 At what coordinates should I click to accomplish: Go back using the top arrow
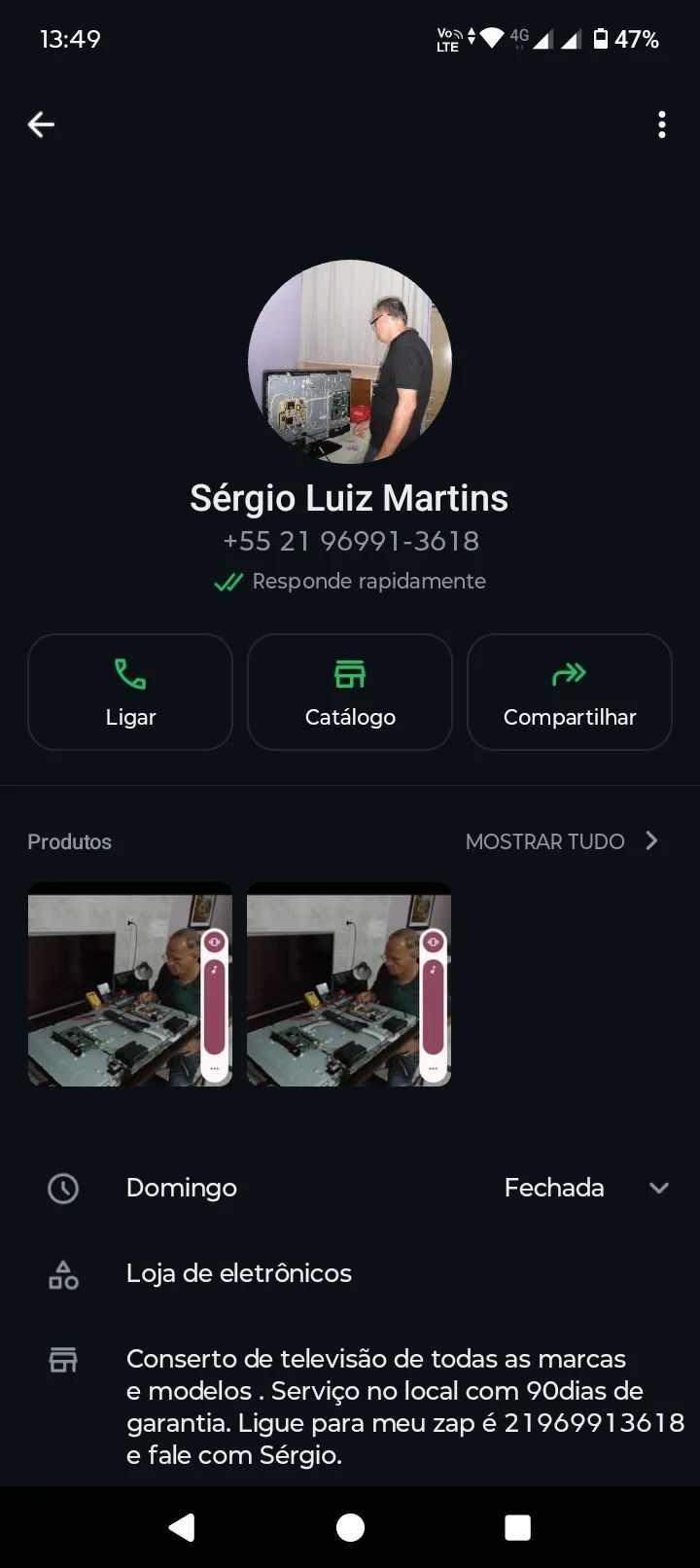click(x=41, y=125)
